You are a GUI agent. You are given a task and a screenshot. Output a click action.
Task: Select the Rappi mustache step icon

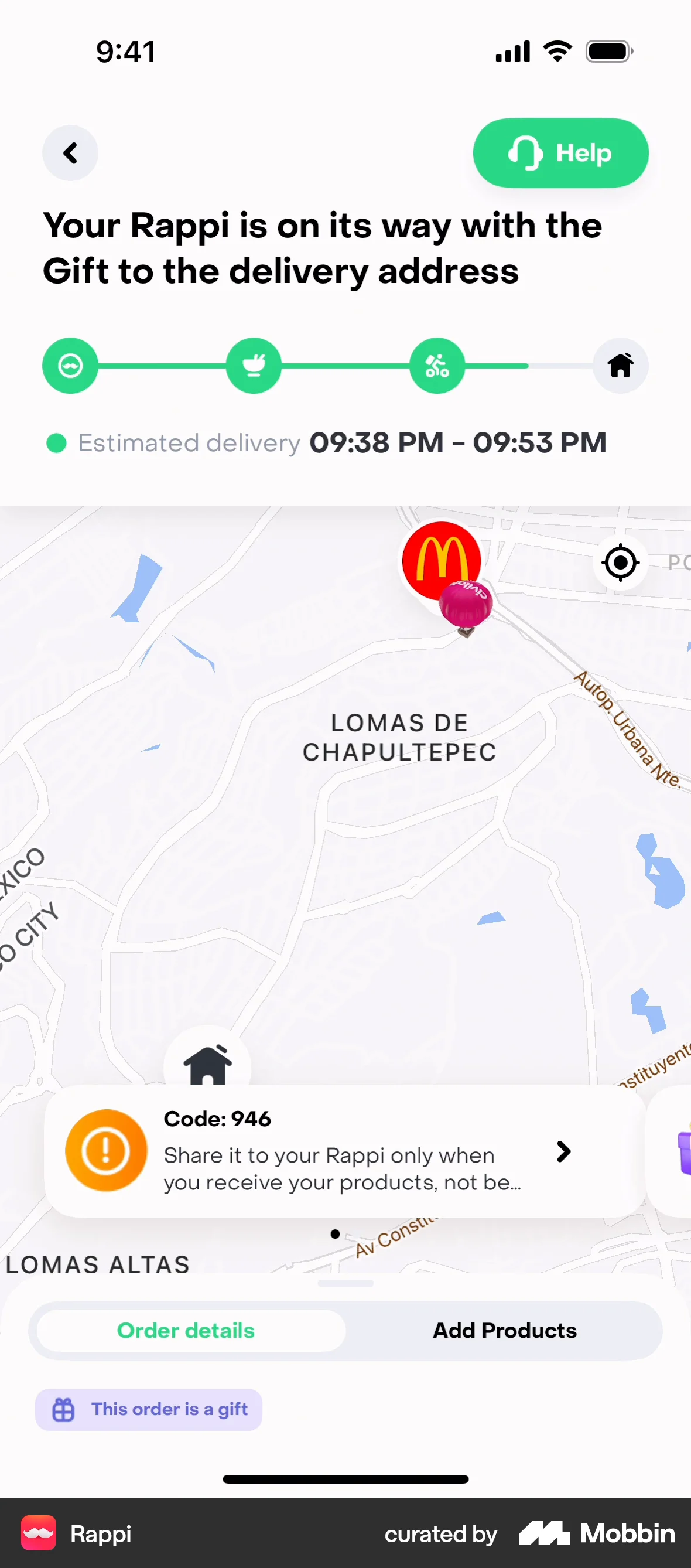(70, 365)
